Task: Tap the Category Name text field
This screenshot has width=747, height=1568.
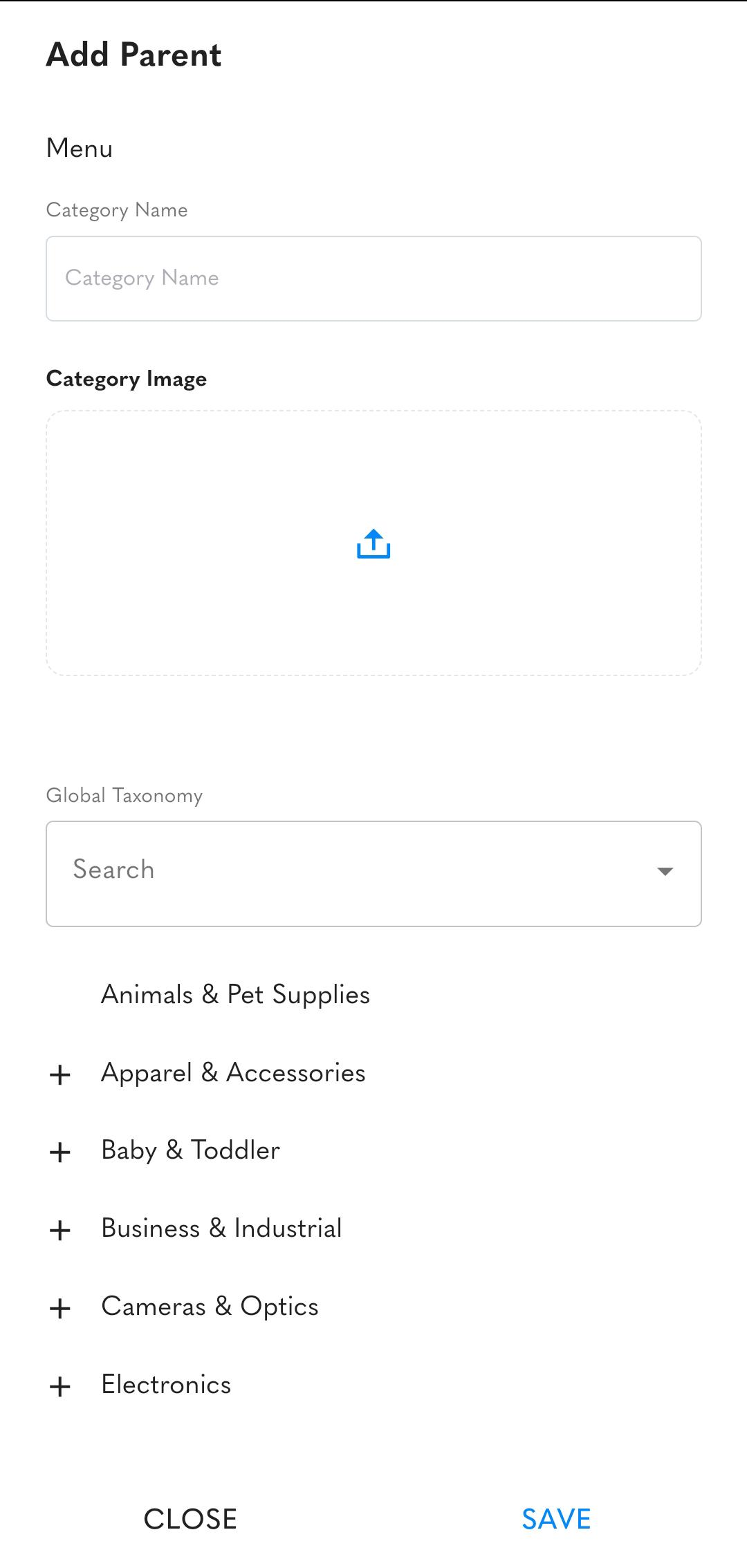Action: click(373, 279)
